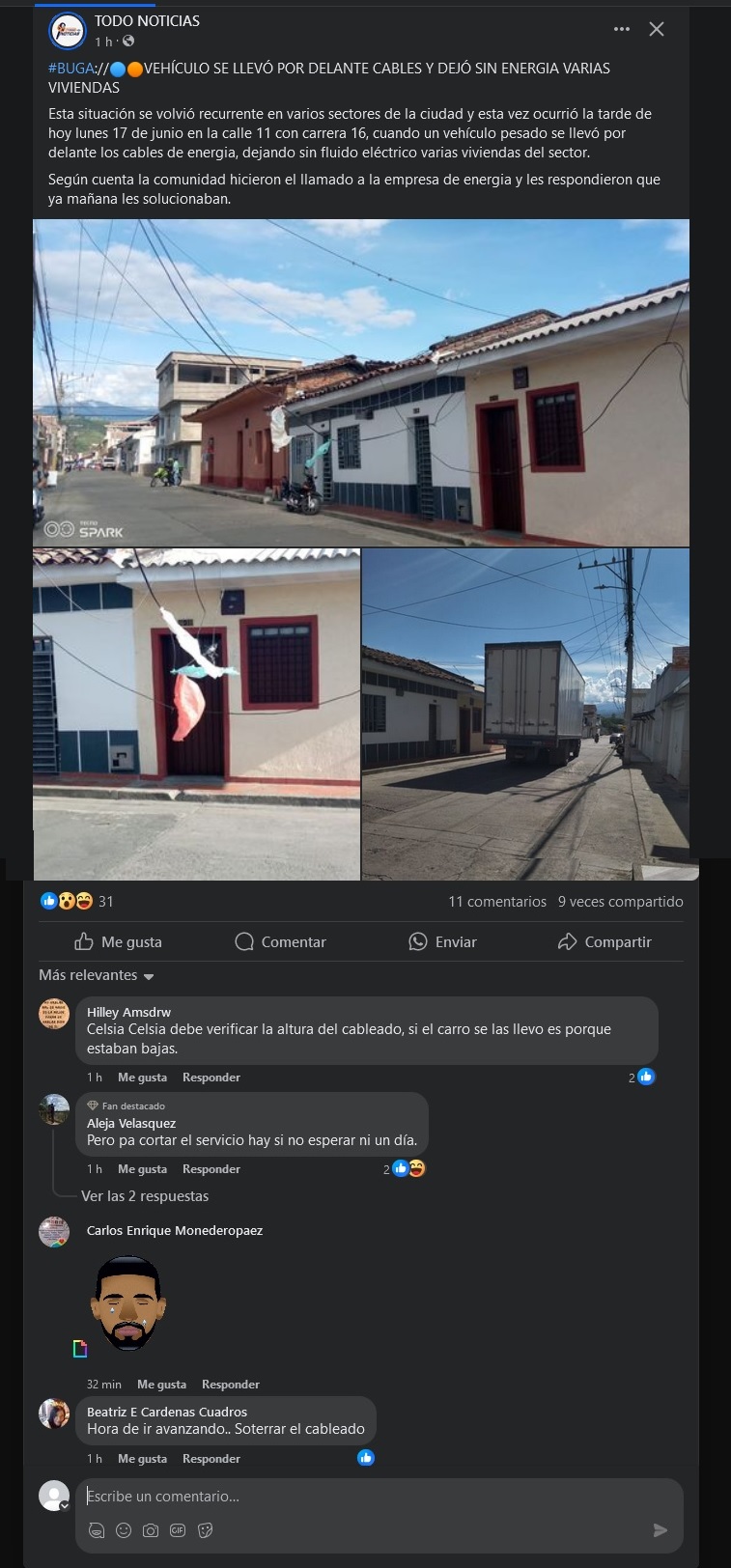Image resolution: width=731 pixels, height=1568 pixels.
Task: Like Aleja Velasquez's comment
Action: [142, 1169]
